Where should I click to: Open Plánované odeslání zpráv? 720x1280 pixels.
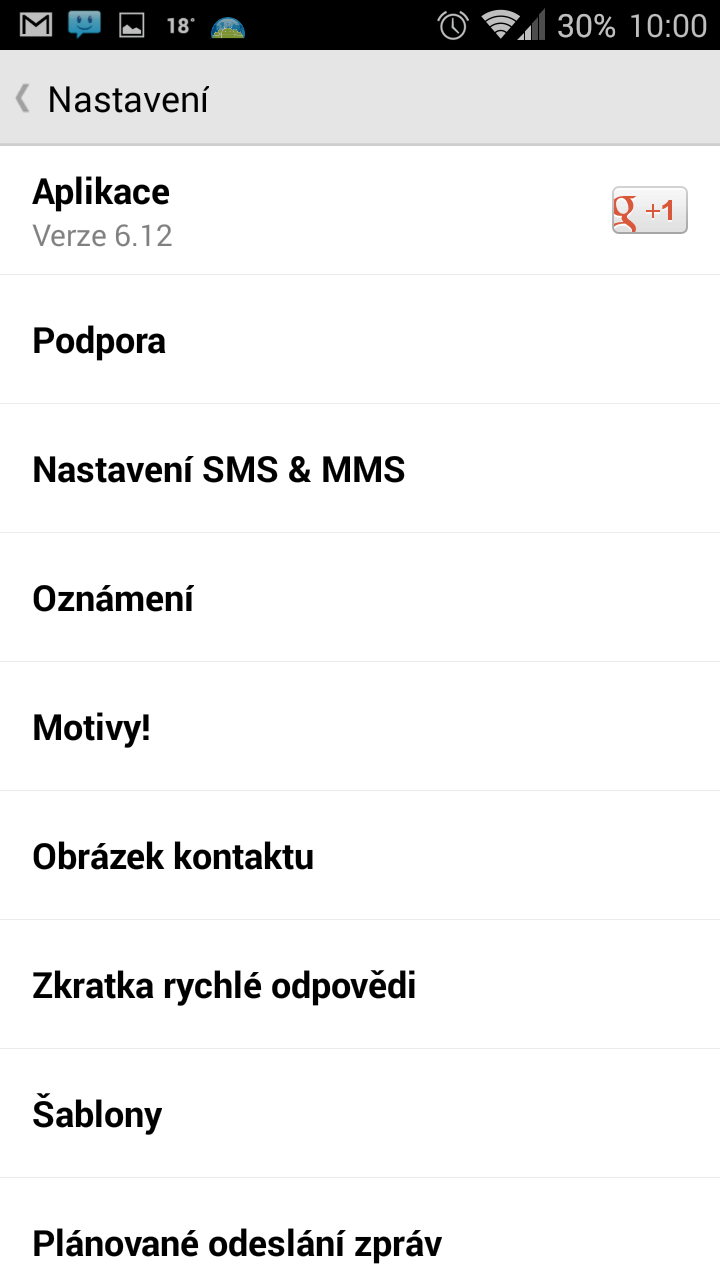pos(360,1230)
